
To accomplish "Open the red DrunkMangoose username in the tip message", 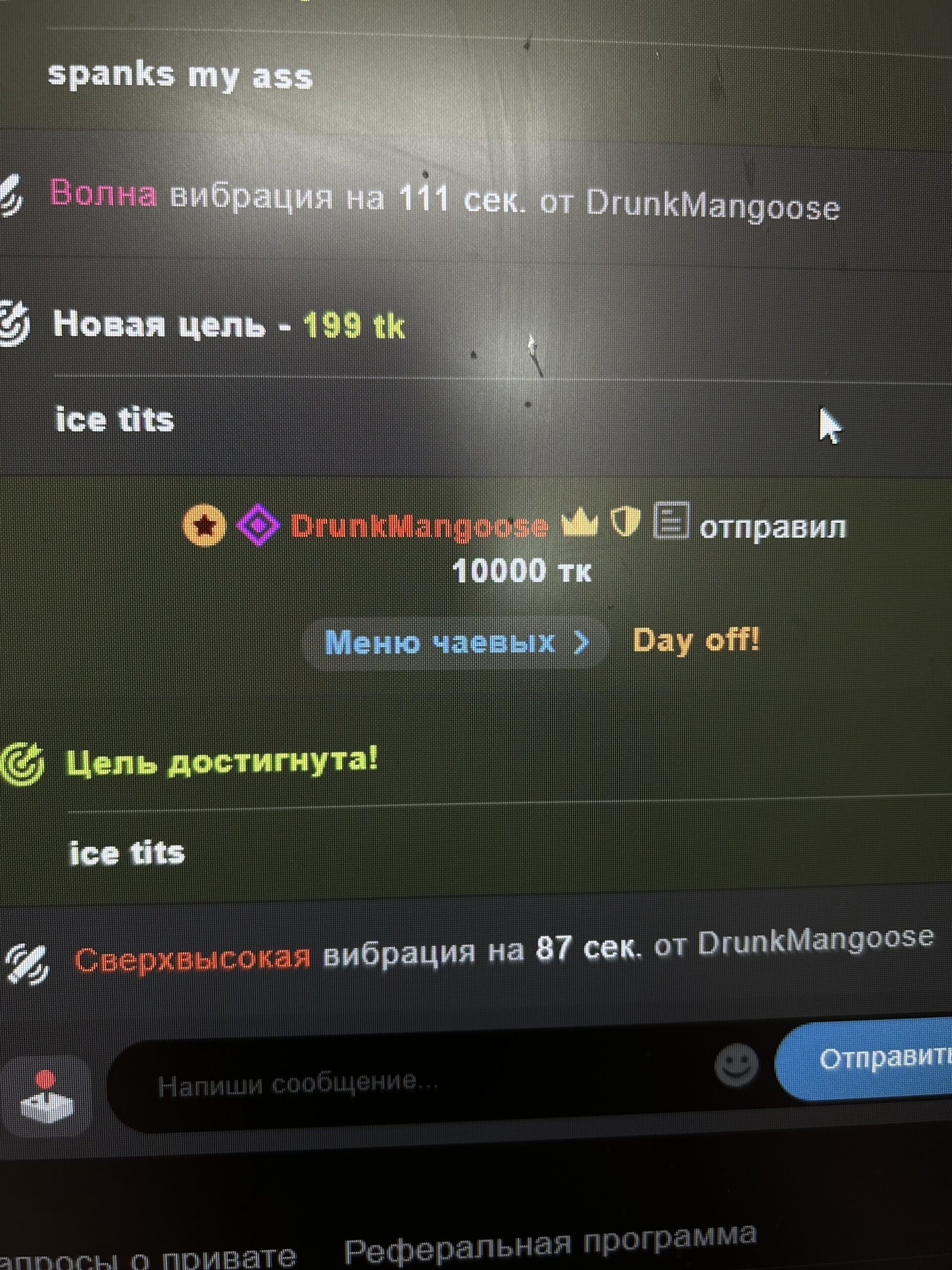I will (x=419, y=526).
